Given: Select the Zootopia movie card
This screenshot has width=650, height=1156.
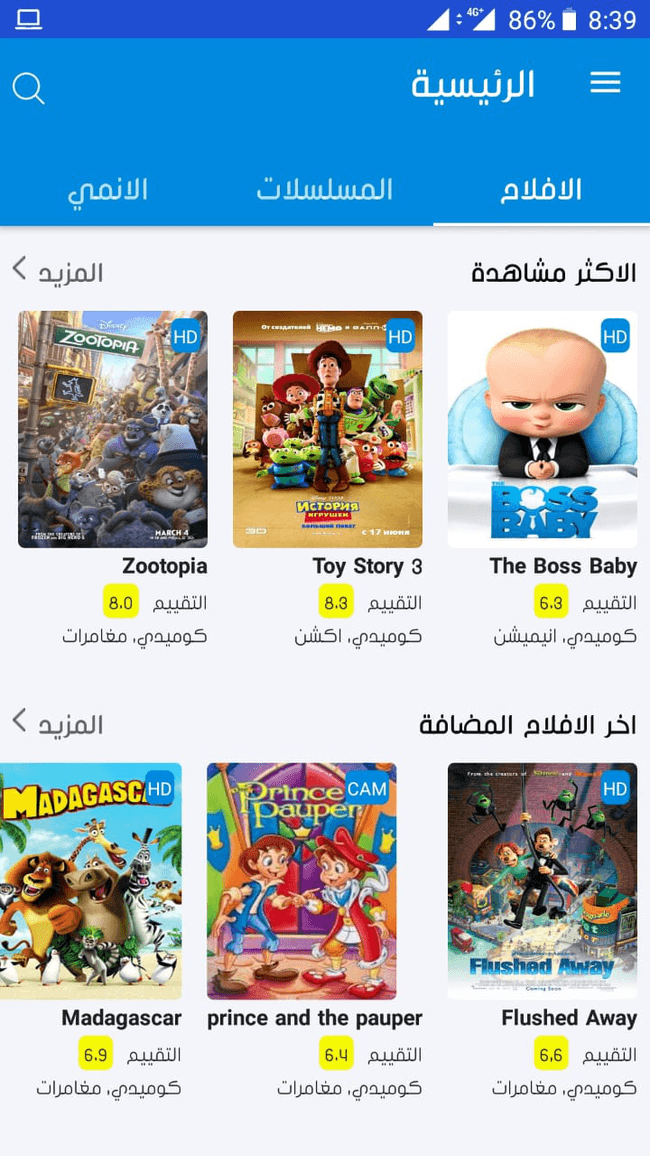Looking at the screenshot, I should 113,430.
